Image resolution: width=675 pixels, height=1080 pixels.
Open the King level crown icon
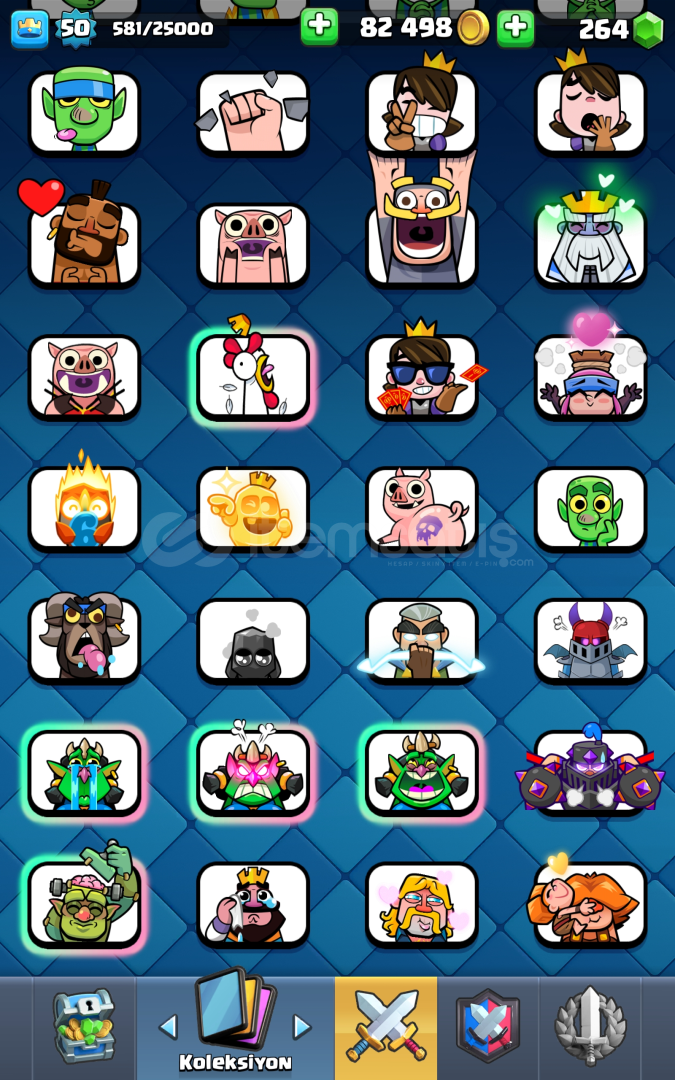pos(30,29)
